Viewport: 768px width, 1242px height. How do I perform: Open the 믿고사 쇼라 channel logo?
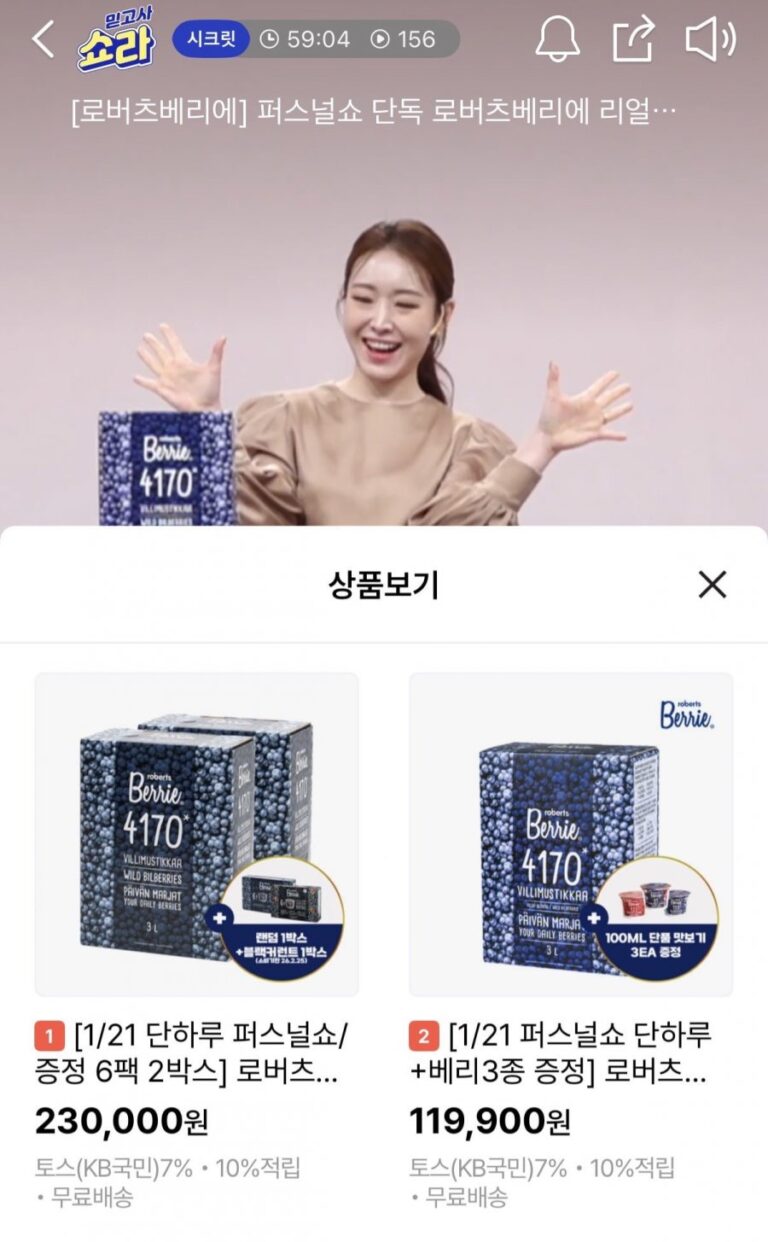point(116,42)
